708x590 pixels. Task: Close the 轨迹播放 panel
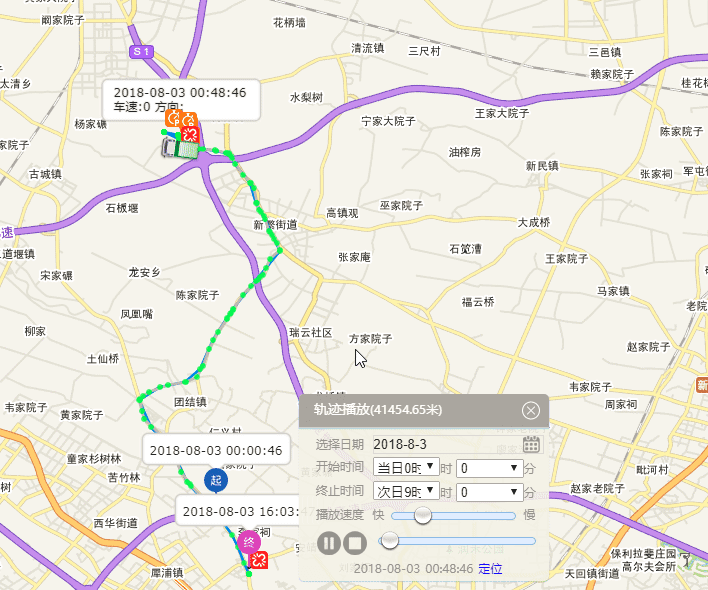click(531, 410)
